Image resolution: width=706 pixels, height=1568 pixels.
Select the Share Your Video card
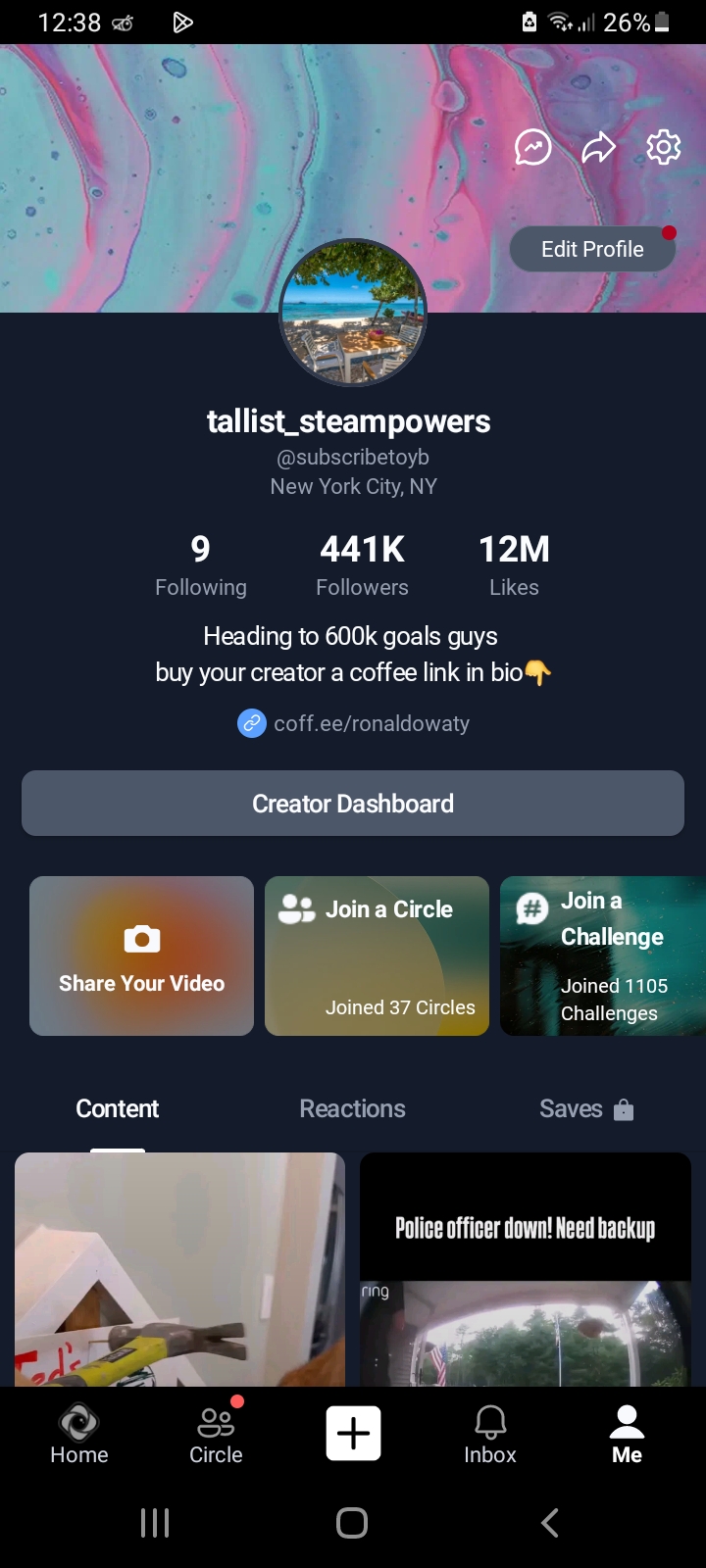tap(142, 955)
